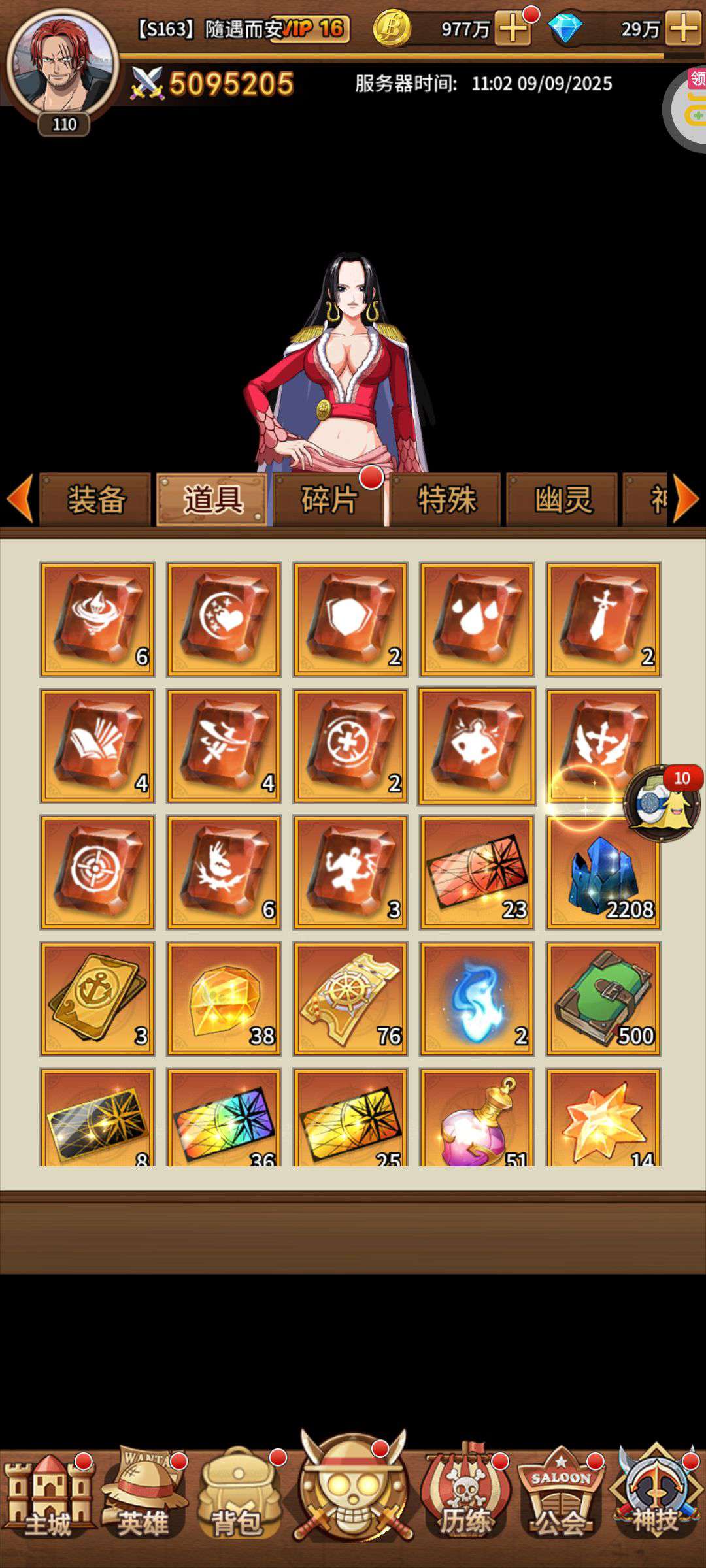
Task: Go to 主城 main city
Action: tap(48, 1495)
